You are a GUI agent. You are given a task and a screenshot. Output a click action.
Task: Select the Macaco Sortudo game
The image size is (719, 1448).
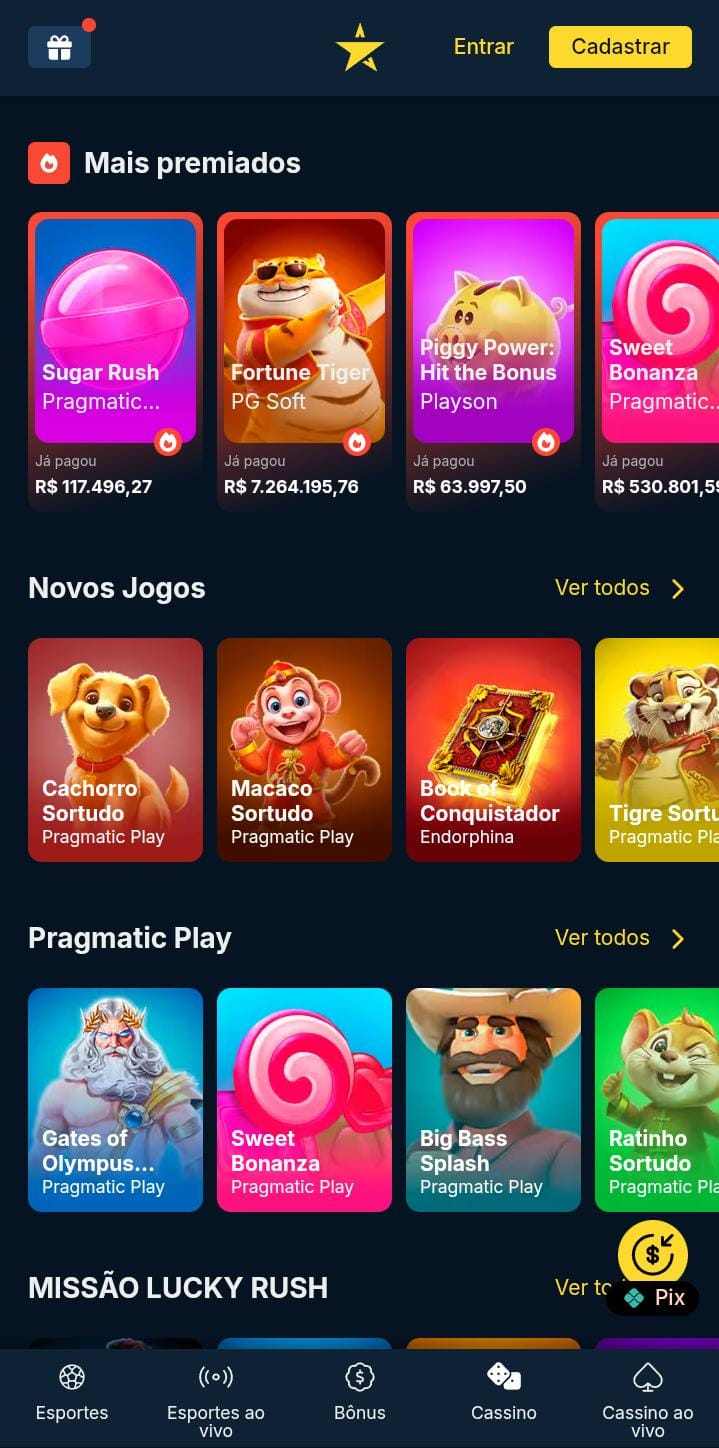coord(304,750)
